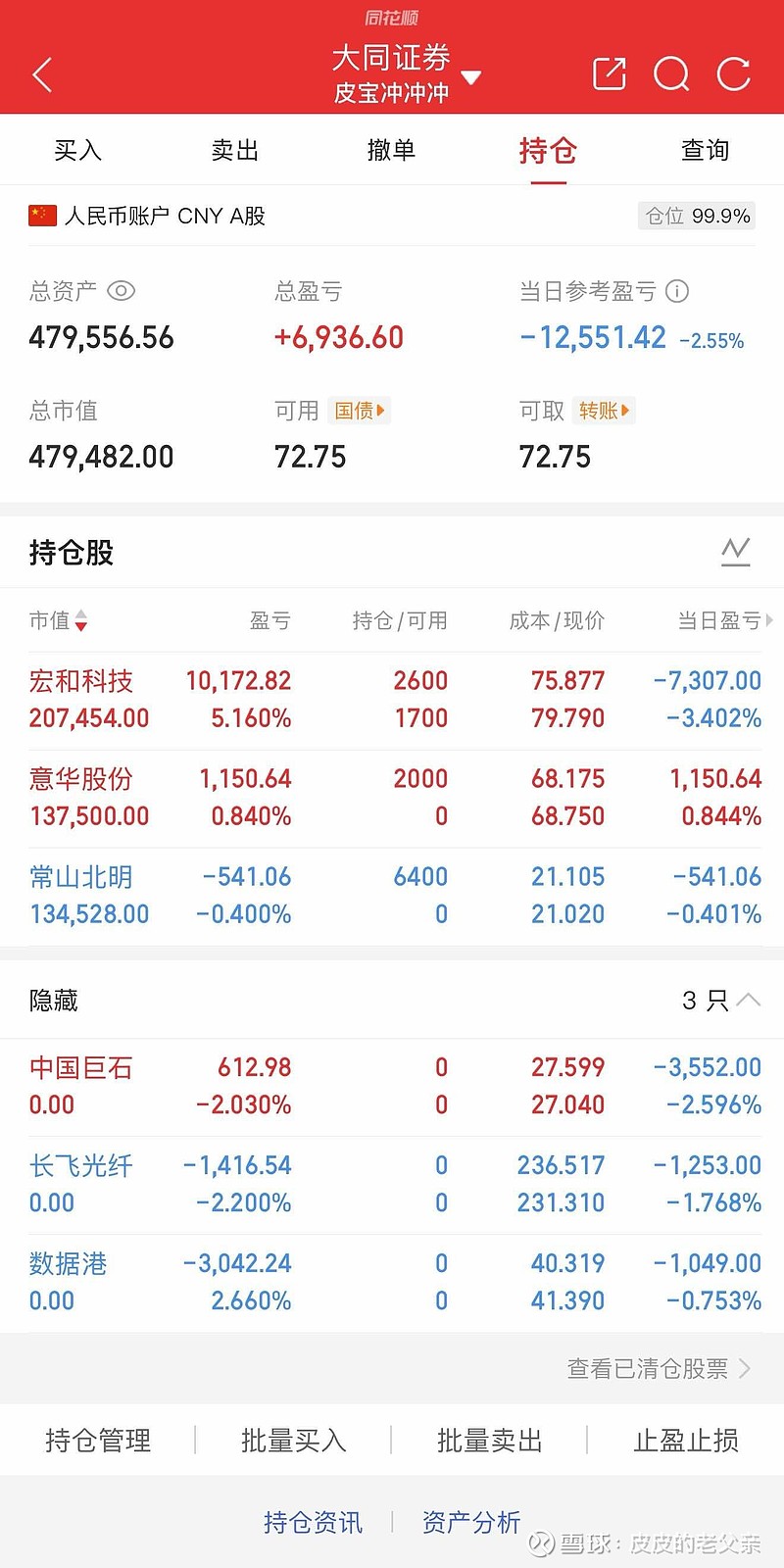Open 止盈止损 settings
Image resolution: width=784 pixels, height=1568 pixels.
[x=685, y=1440]
